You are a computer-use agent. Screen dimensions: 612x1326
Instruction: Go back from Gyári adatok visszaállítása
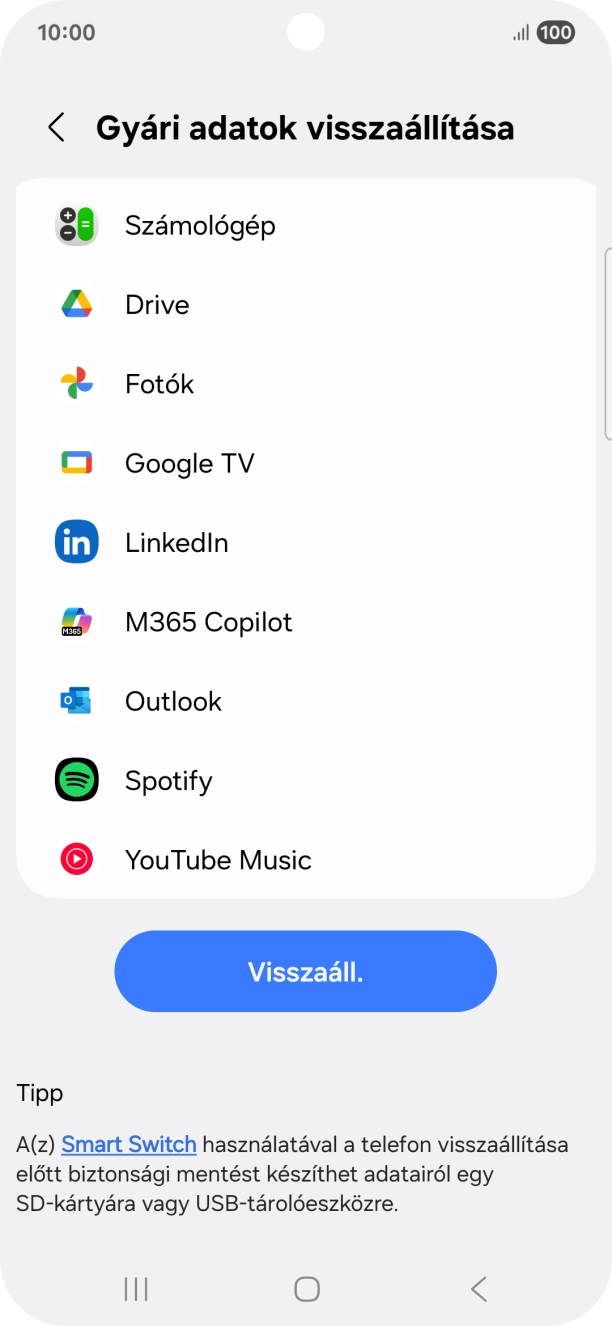pyautogui.click(x=57, y=128)
